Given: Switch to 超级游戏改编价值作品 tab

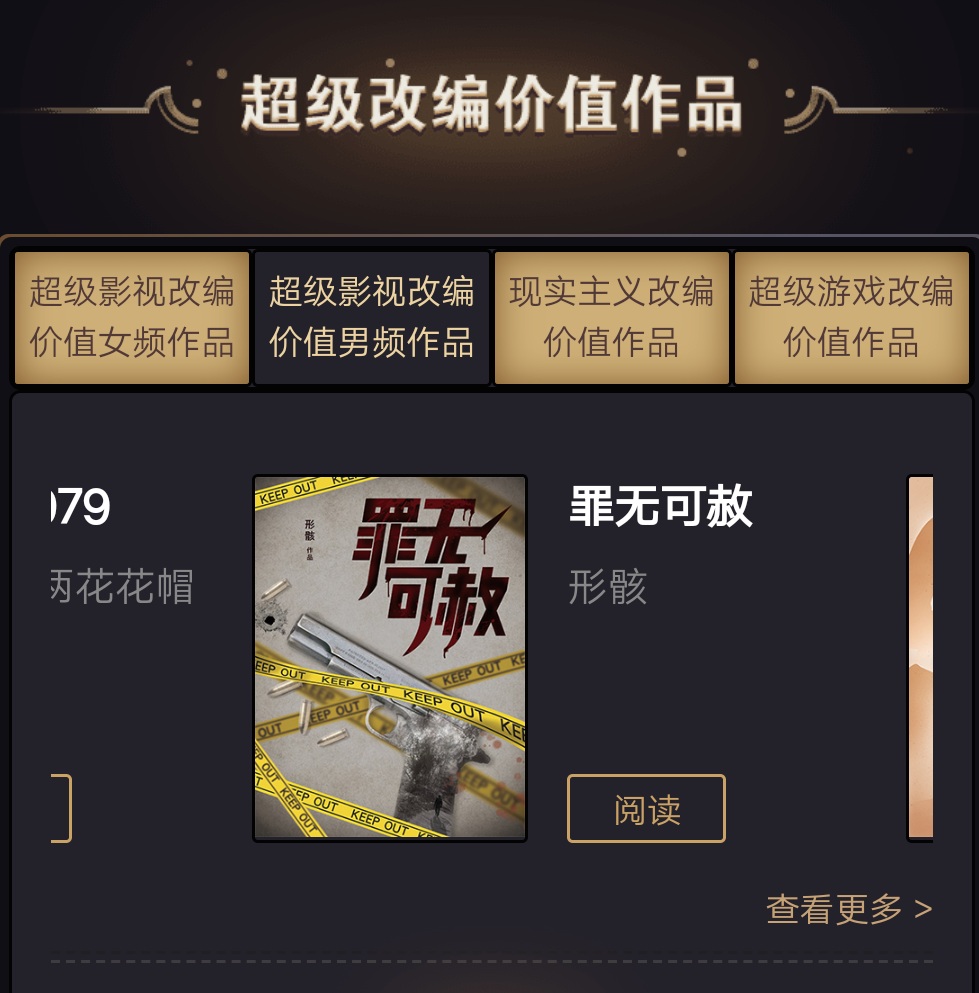Looking at the screenshot, I should tap(851, 317).
